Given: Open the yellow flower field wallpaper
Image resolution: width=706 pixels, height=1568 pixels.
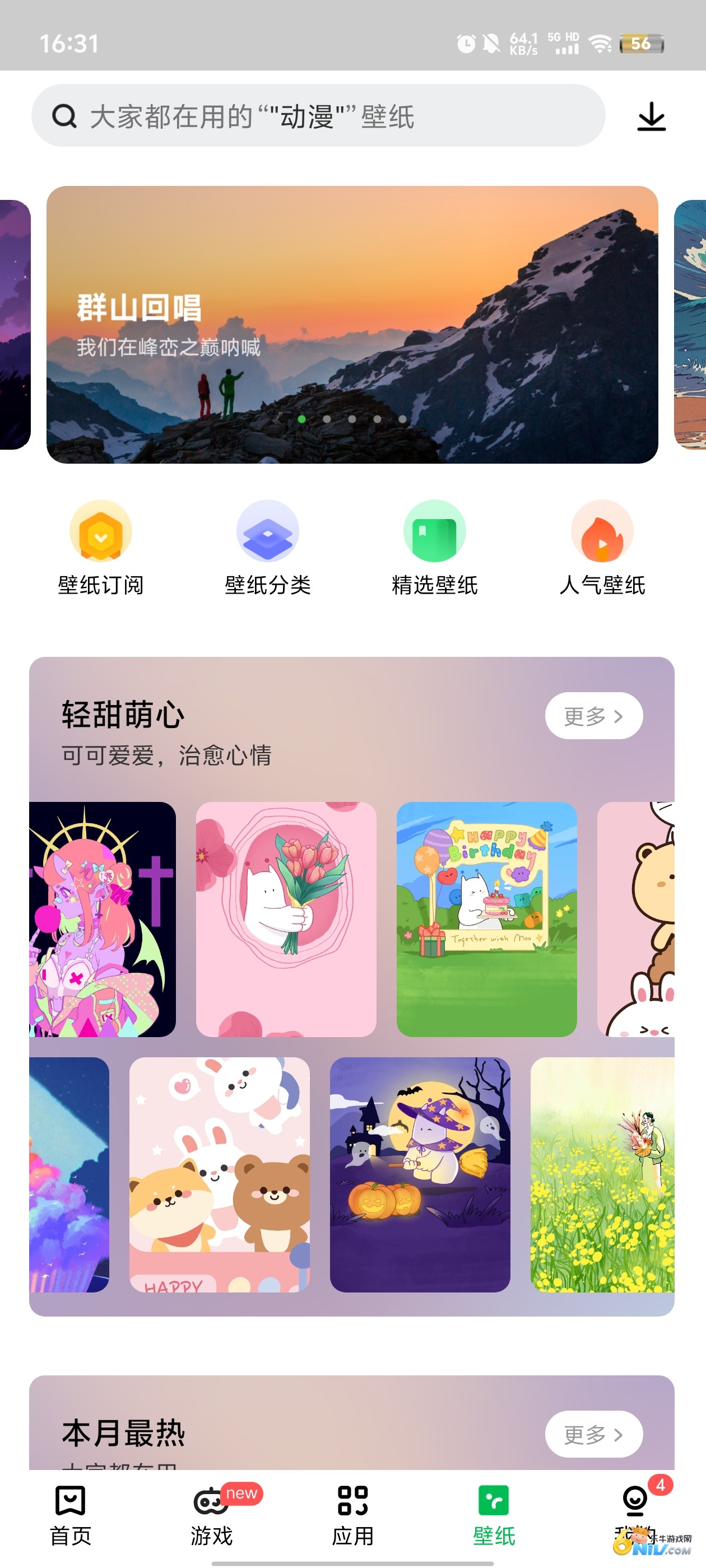Looking at the screenshot, I should [602, 1174].
